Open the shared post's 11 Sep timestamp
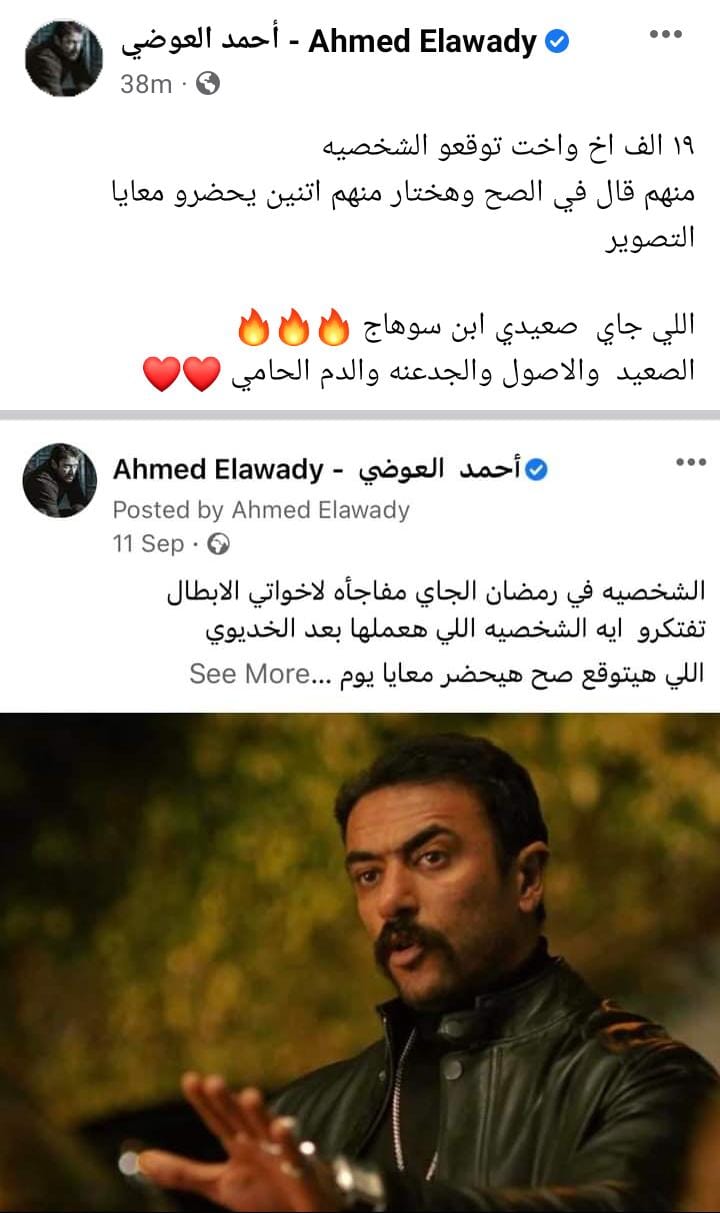Viewport: 720px width, 1213px height. pyautogui.click(x=148, y=544)
